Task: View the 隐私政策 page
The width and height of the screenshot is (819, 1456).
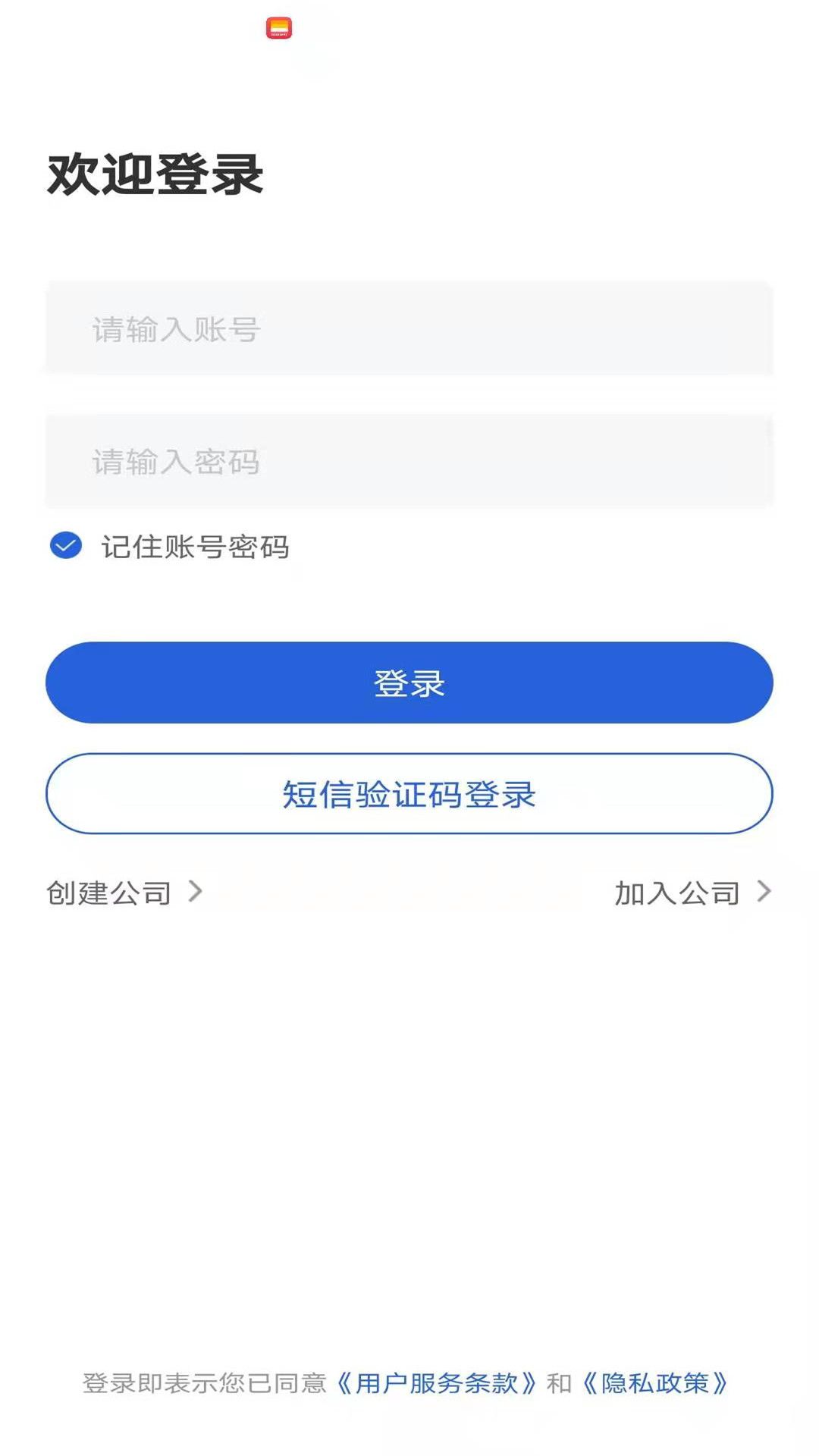Action: pyautogui.click(x=654, y=1383)
